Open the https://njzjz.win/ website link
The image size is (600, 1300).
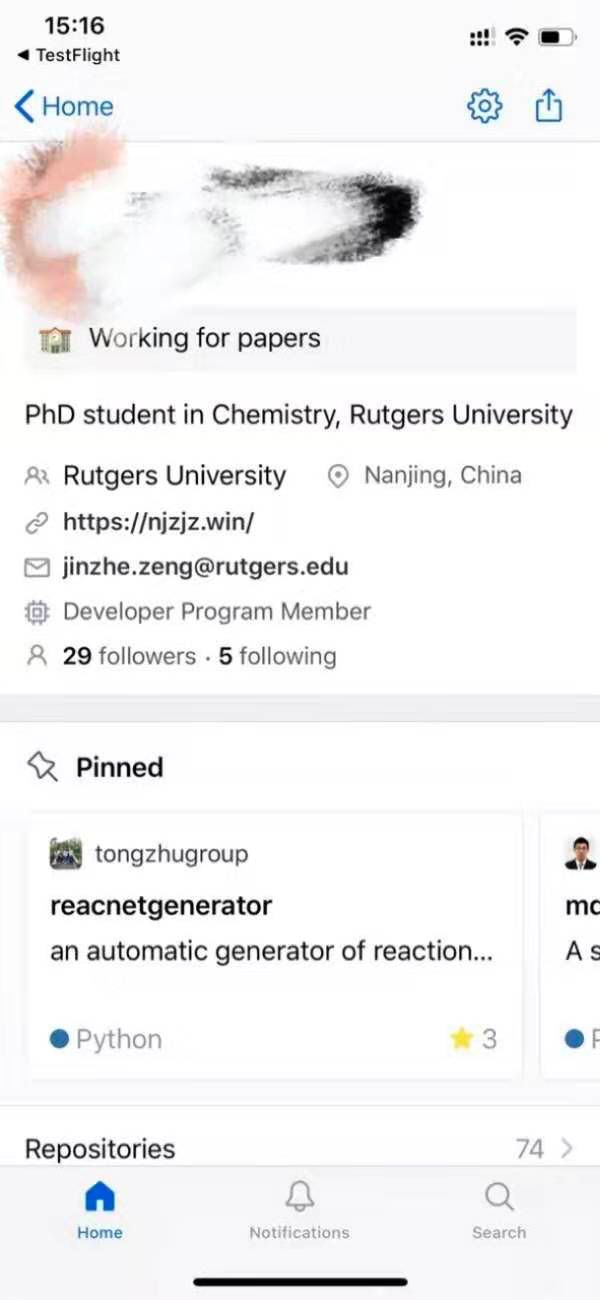click(x=158, y=521)
